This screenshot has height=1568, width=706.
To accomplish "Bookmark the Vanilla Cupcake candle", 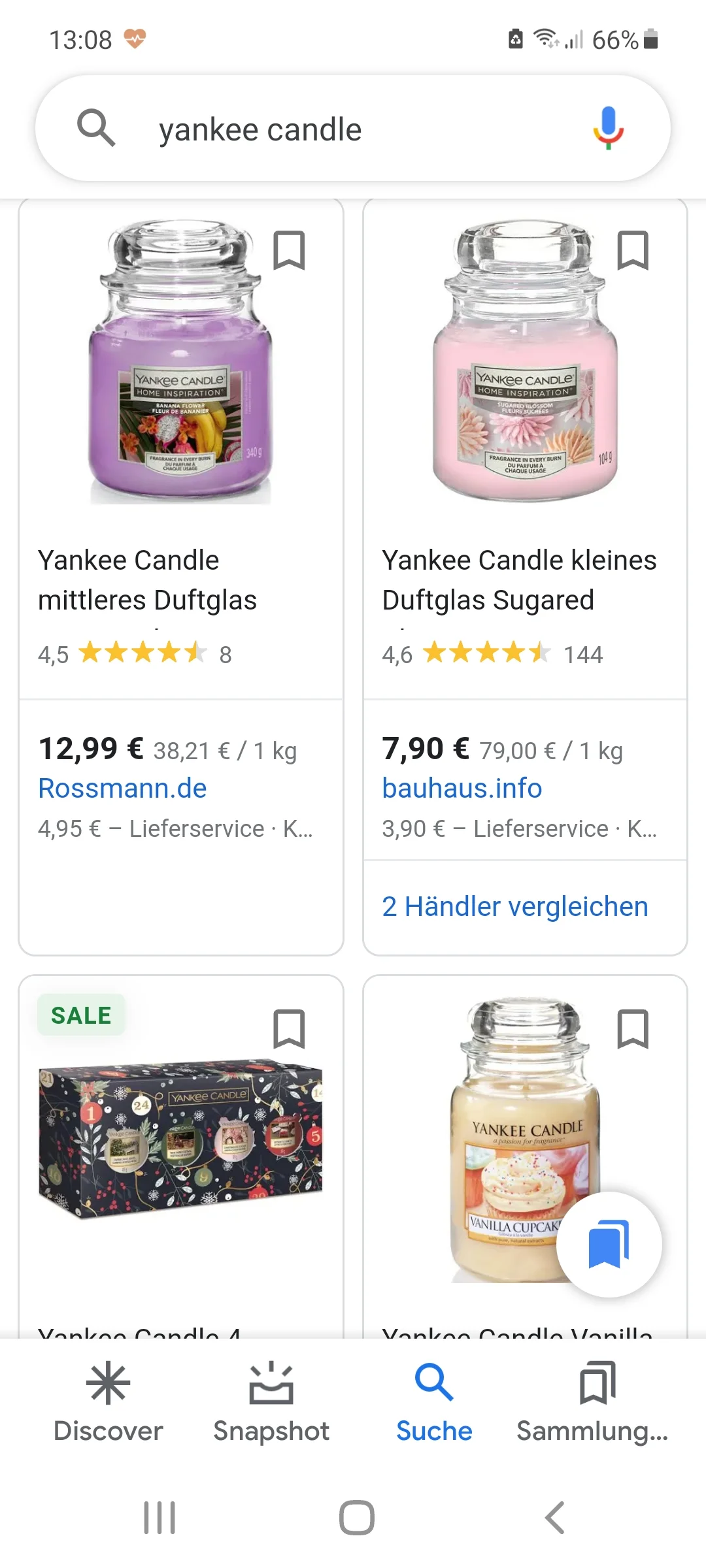I will 633,1029.
